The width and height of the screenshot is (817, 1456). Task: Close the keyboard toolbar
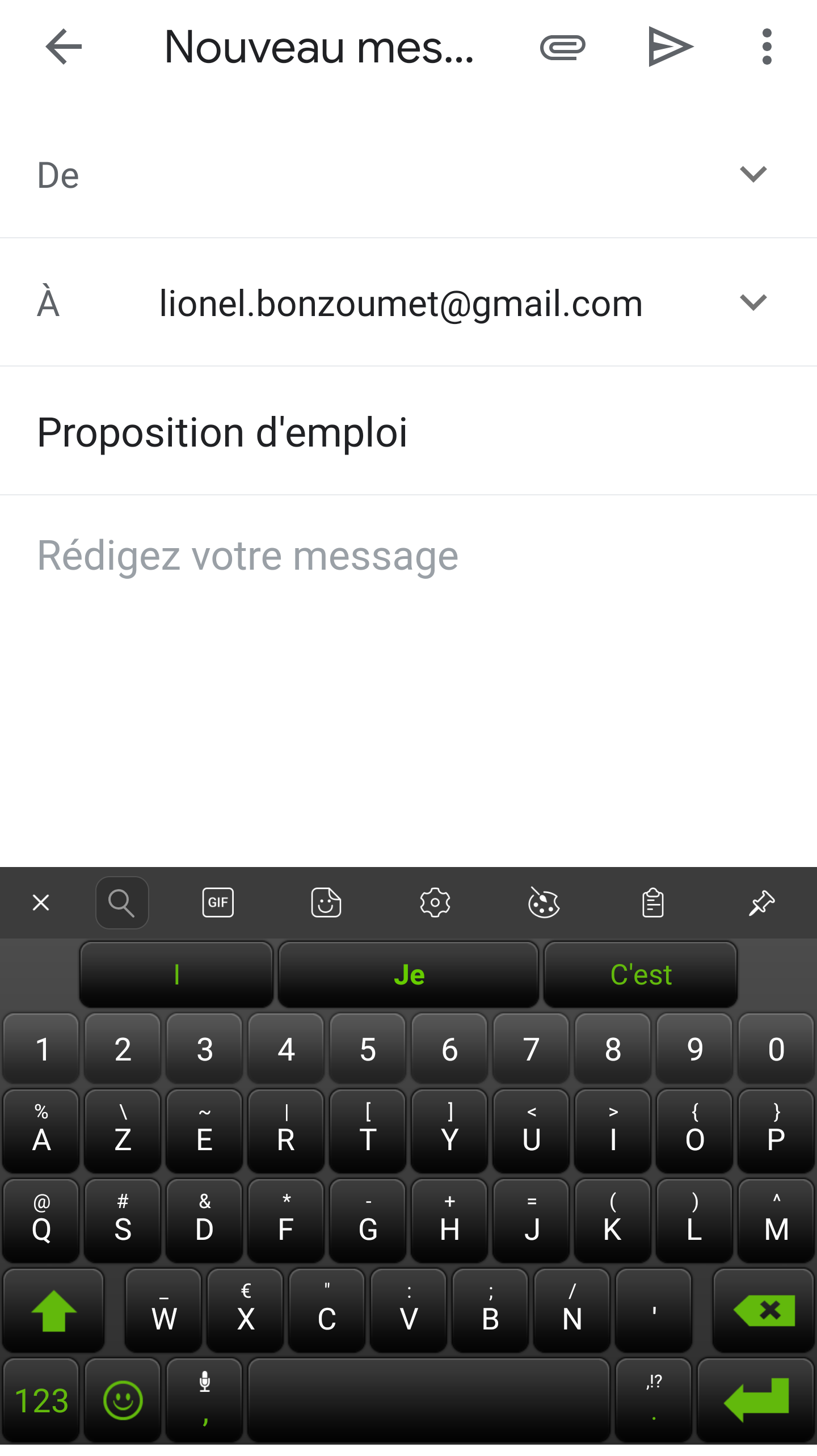[41, 902]
